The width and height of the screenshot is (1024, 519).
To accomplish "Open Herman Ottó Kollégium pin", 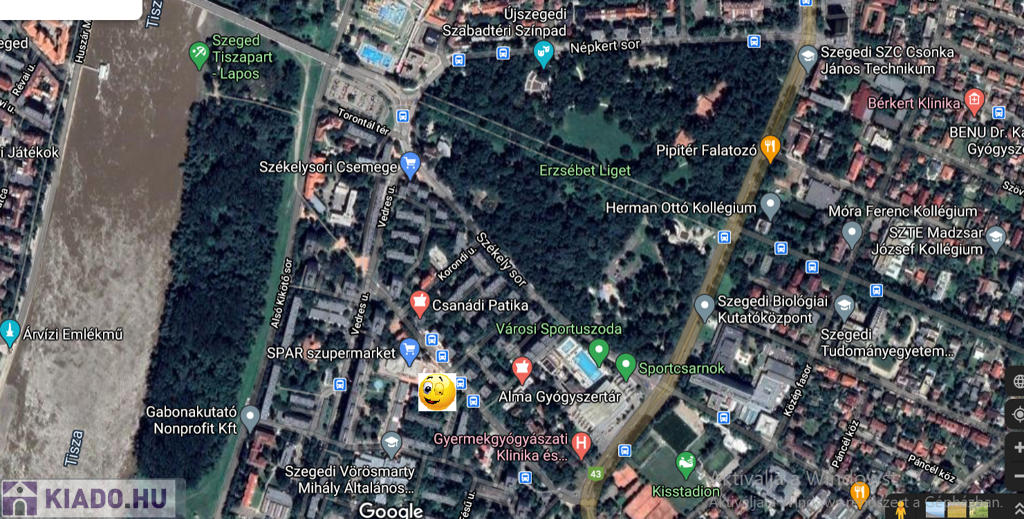I will (x=769, y=206).
